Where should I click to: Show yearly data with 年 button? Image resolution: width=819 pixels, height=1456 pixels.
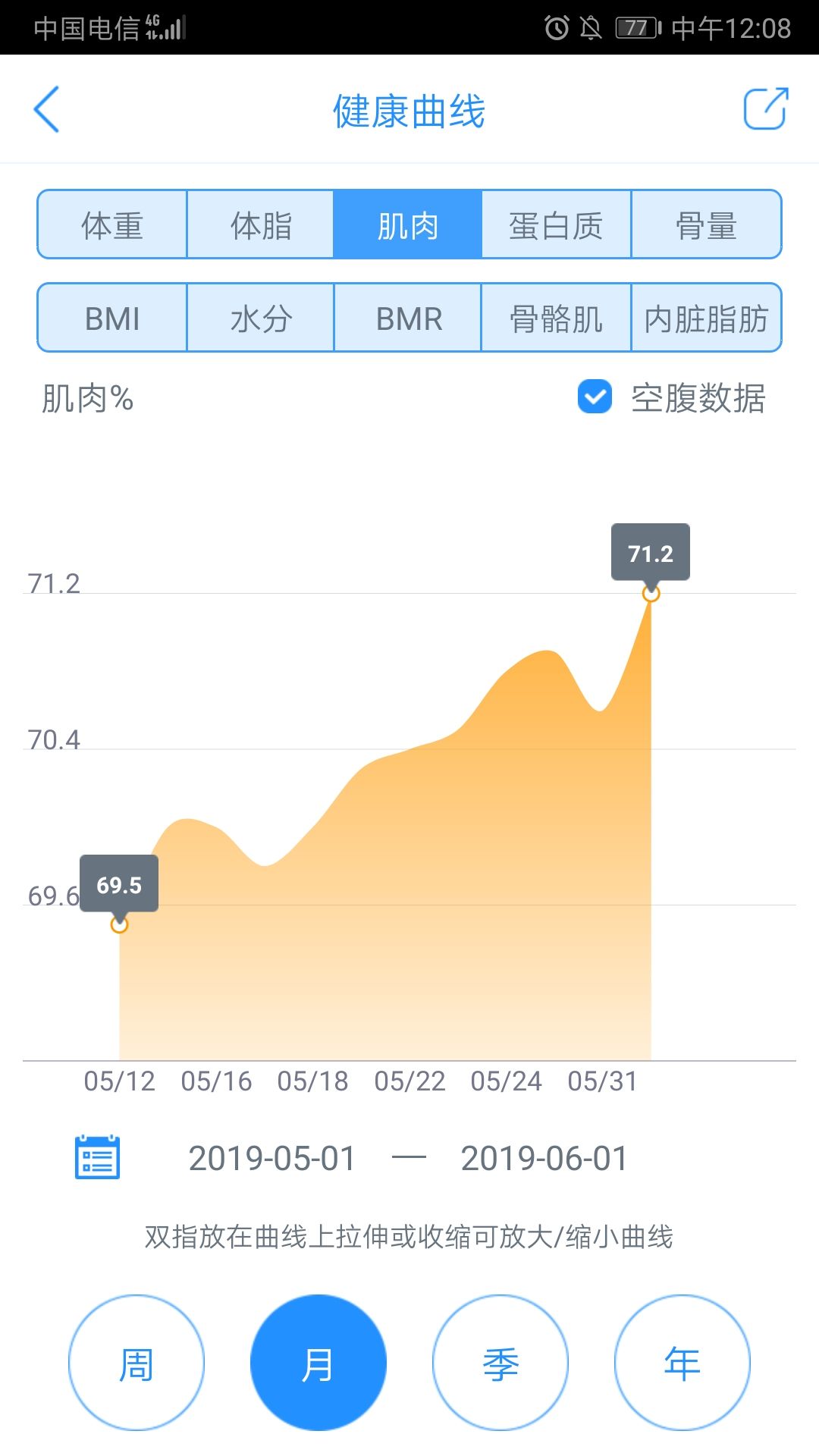tap(682, 1363)
